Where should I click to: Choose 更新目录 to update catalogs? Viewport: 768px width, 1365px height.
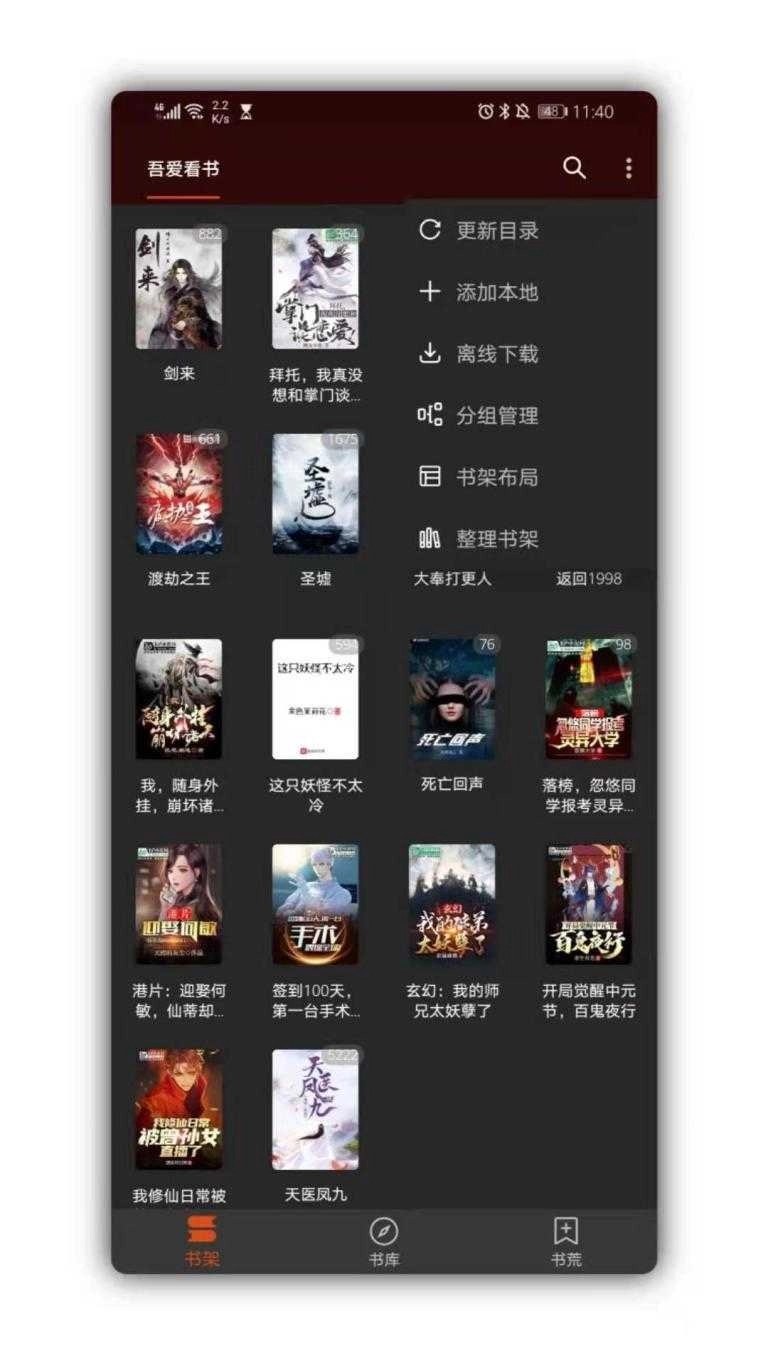pos(499,229)
